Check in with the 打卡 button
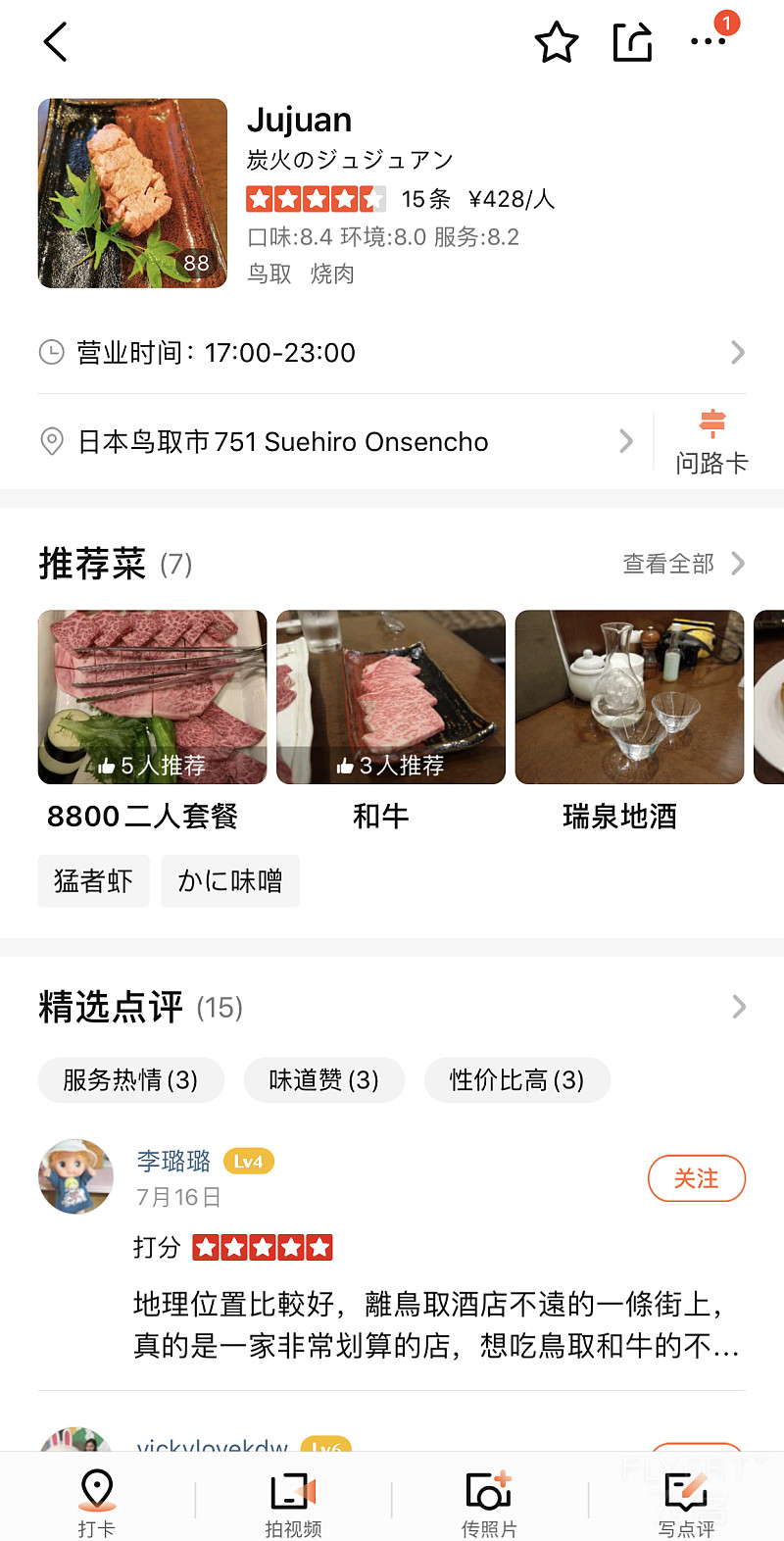 pos(97,1501)
